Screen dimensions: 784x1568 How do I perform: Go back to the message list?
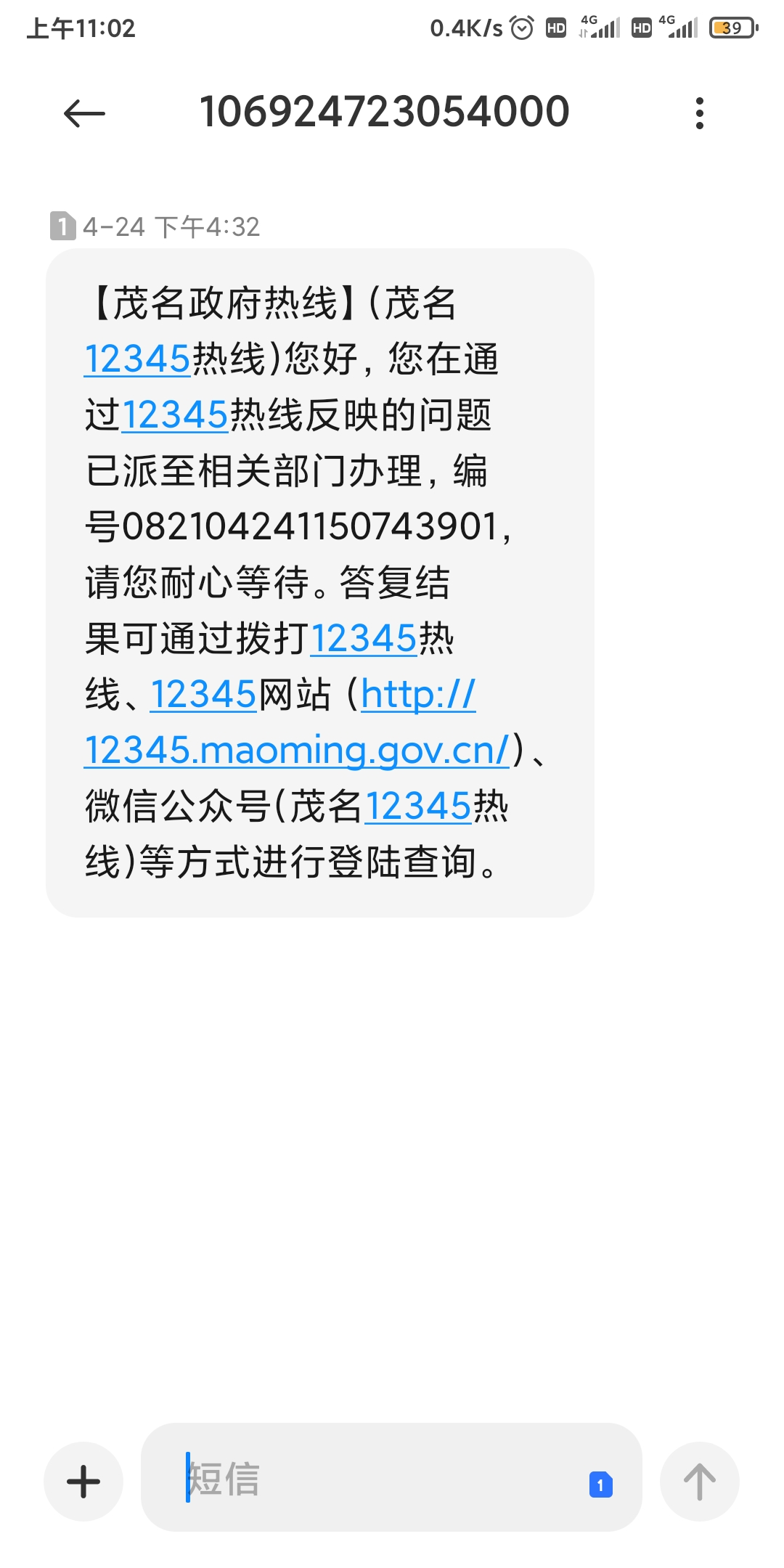[84, 114]
